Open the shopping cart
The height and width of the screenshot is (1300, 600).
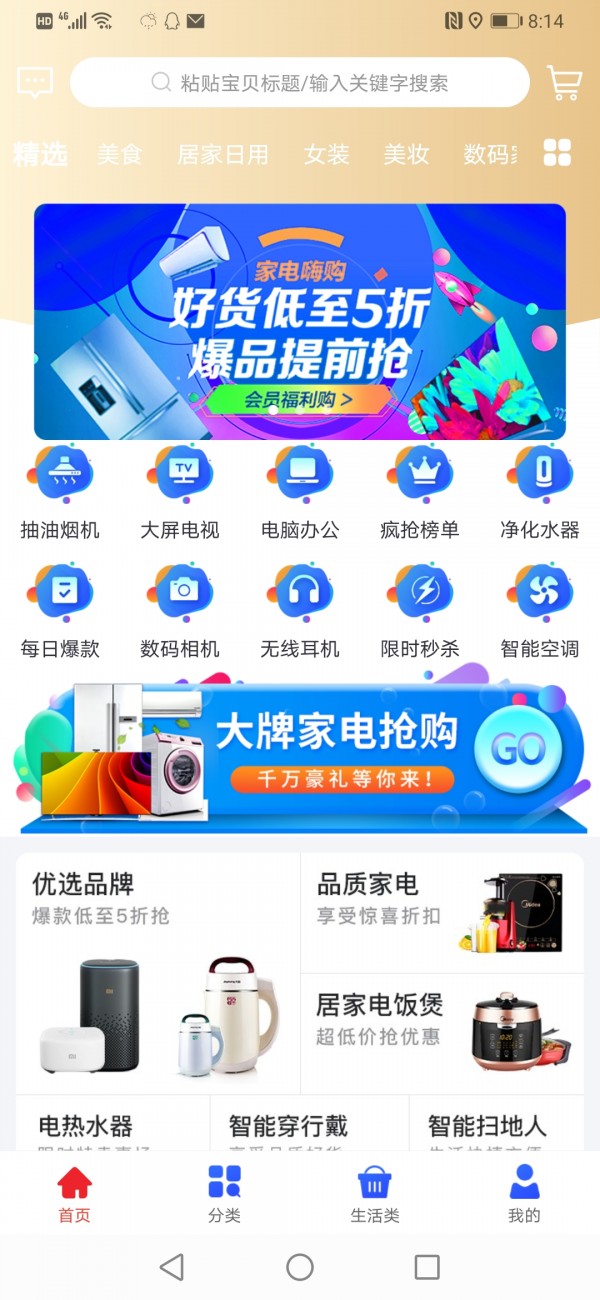click(565, 83)
